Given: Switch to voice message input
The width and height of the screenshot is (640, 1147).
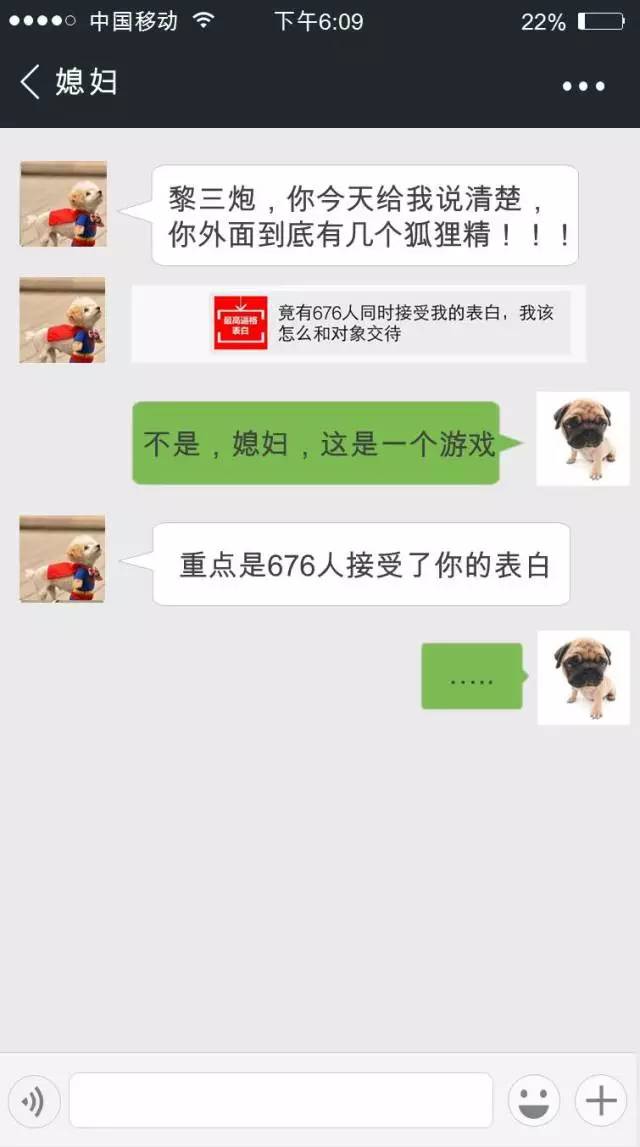Looking at the screenshot, I should point(34,1101).
